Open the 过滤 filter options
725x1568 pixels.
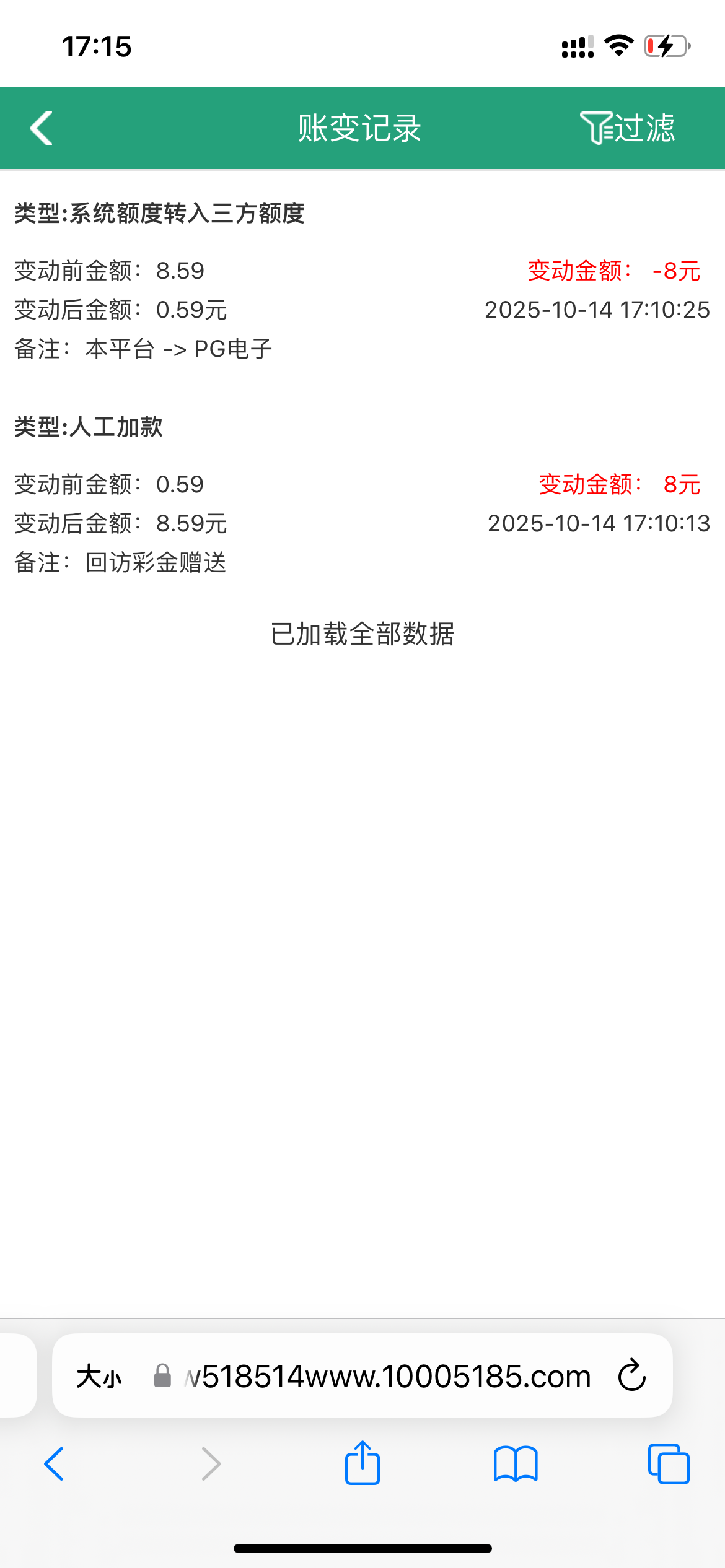click(x=627, y=128)
